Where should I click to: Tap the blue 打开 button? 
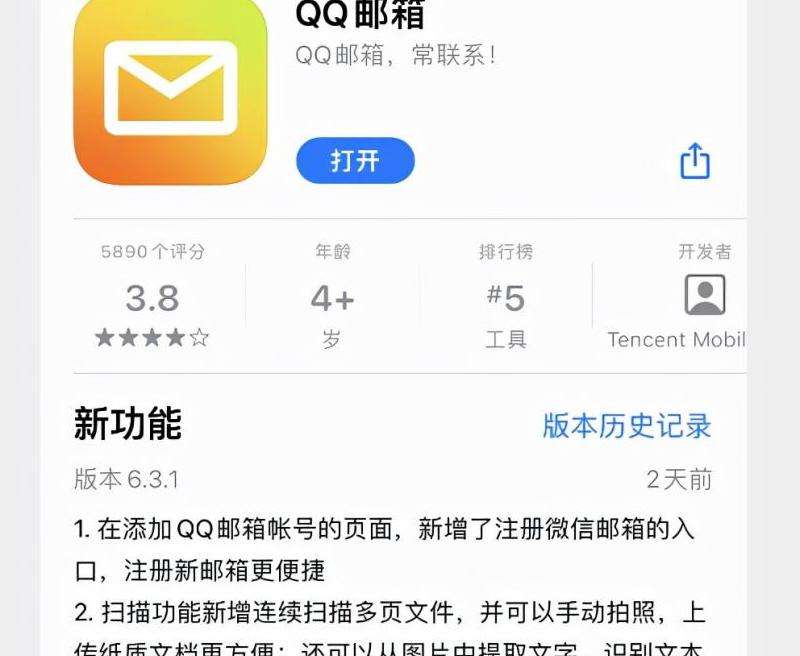click(355, 161)
